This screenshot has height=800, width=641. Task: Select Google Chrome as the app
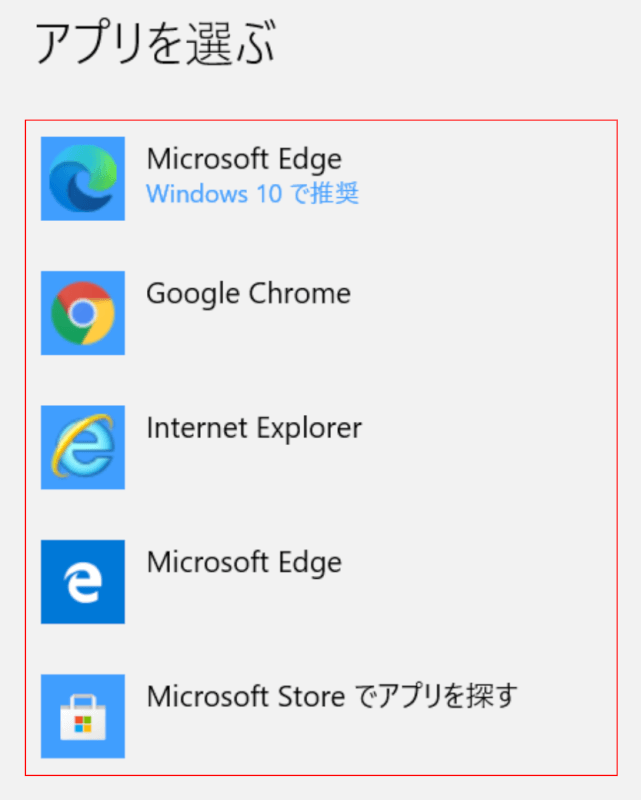(x=248, y=294)
